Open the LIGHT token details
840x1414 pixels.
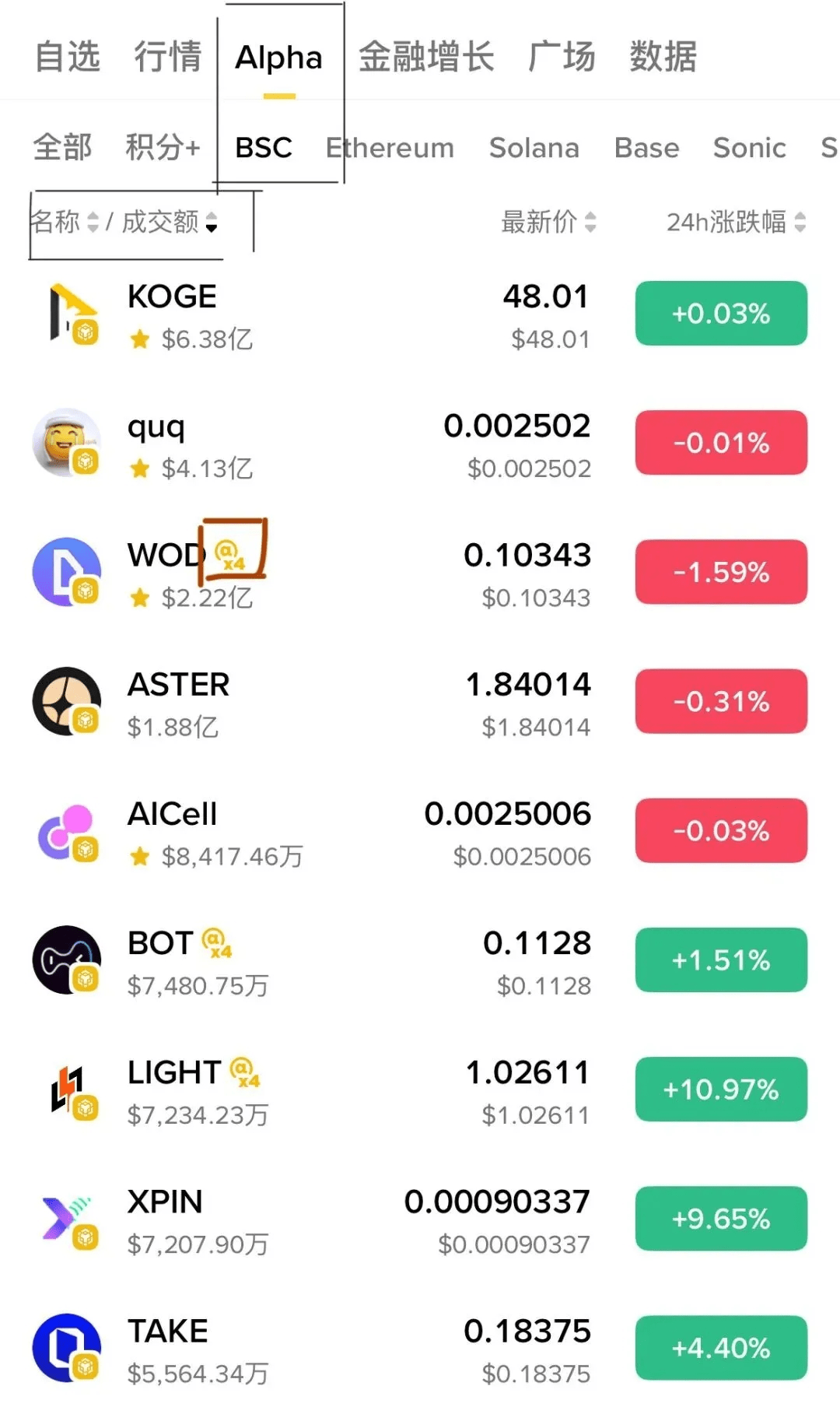point(311,1090)
